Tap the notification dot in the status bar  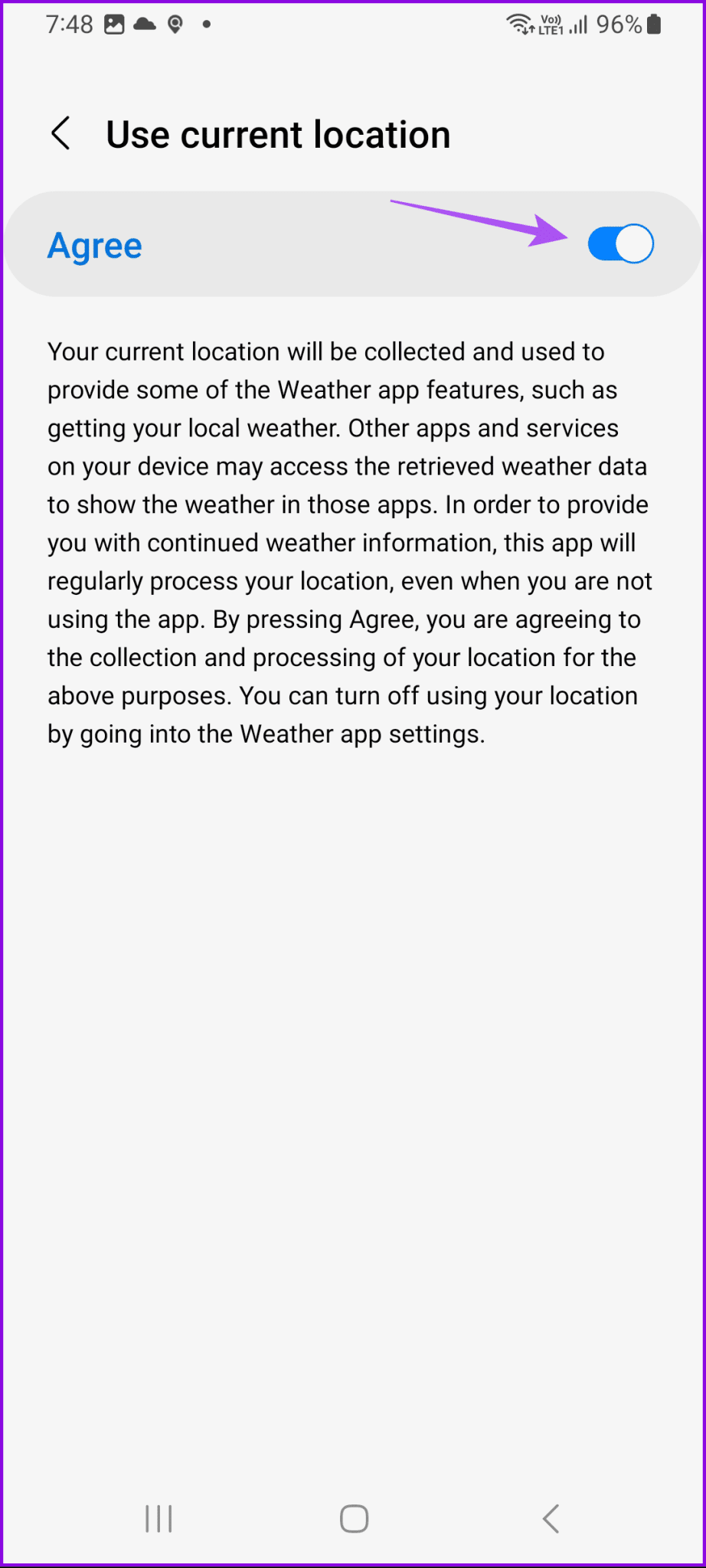(205, 25)
